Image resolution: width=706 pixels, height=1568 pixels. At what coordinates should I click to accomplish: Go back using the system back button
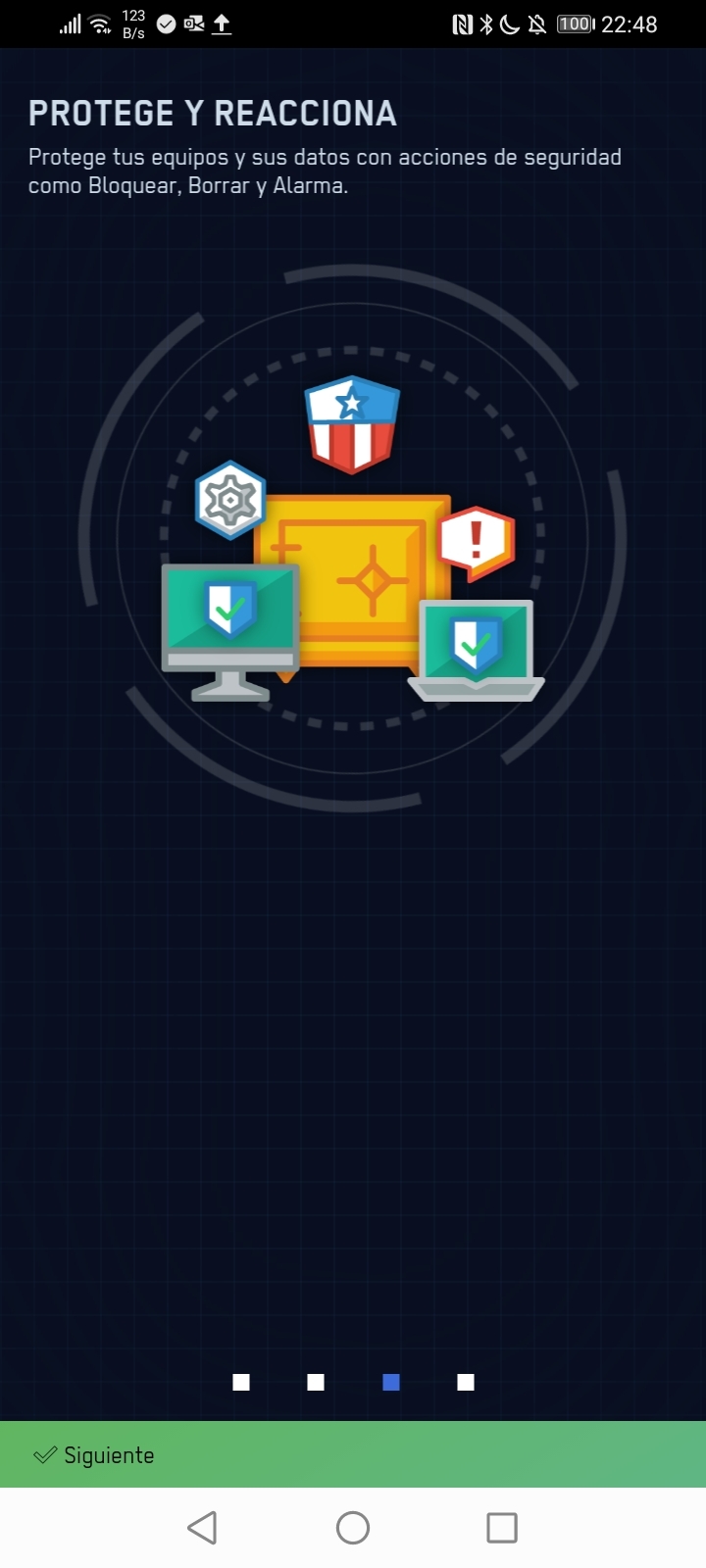point(202,1528)
